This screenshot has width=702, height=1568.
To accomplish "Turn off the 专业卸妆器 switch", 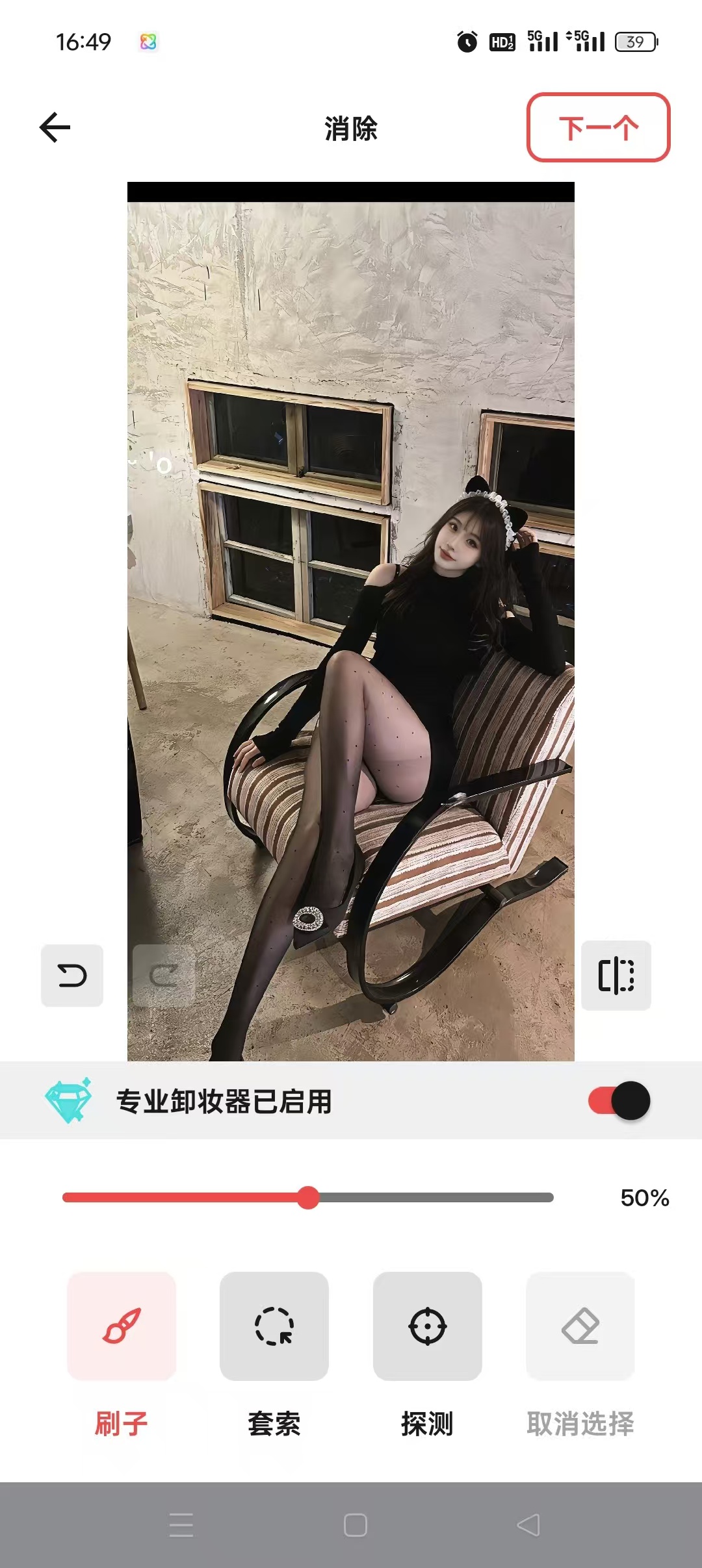I will coord(619,1101).
